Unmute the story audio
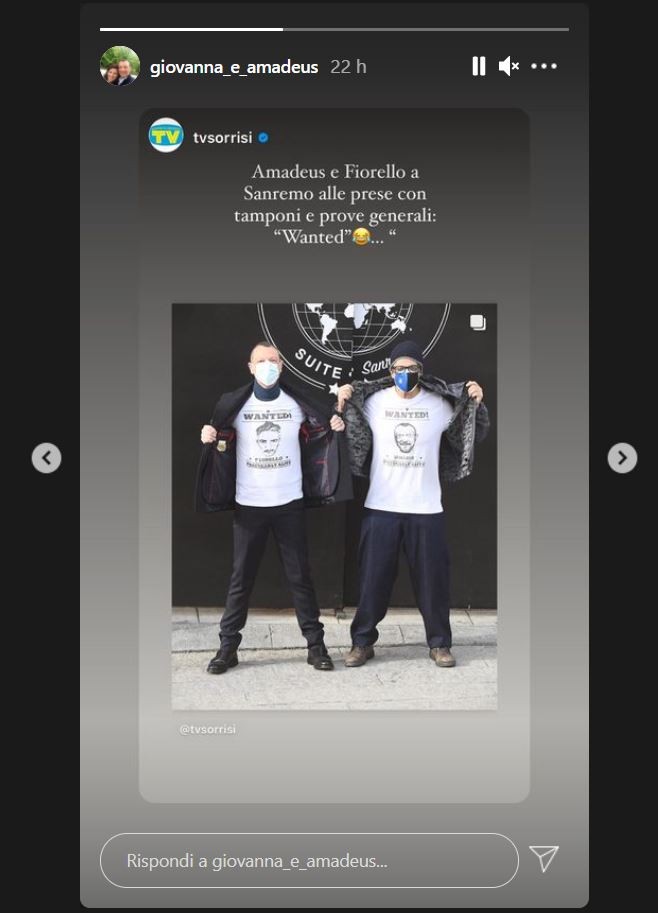 pos(508,66)
